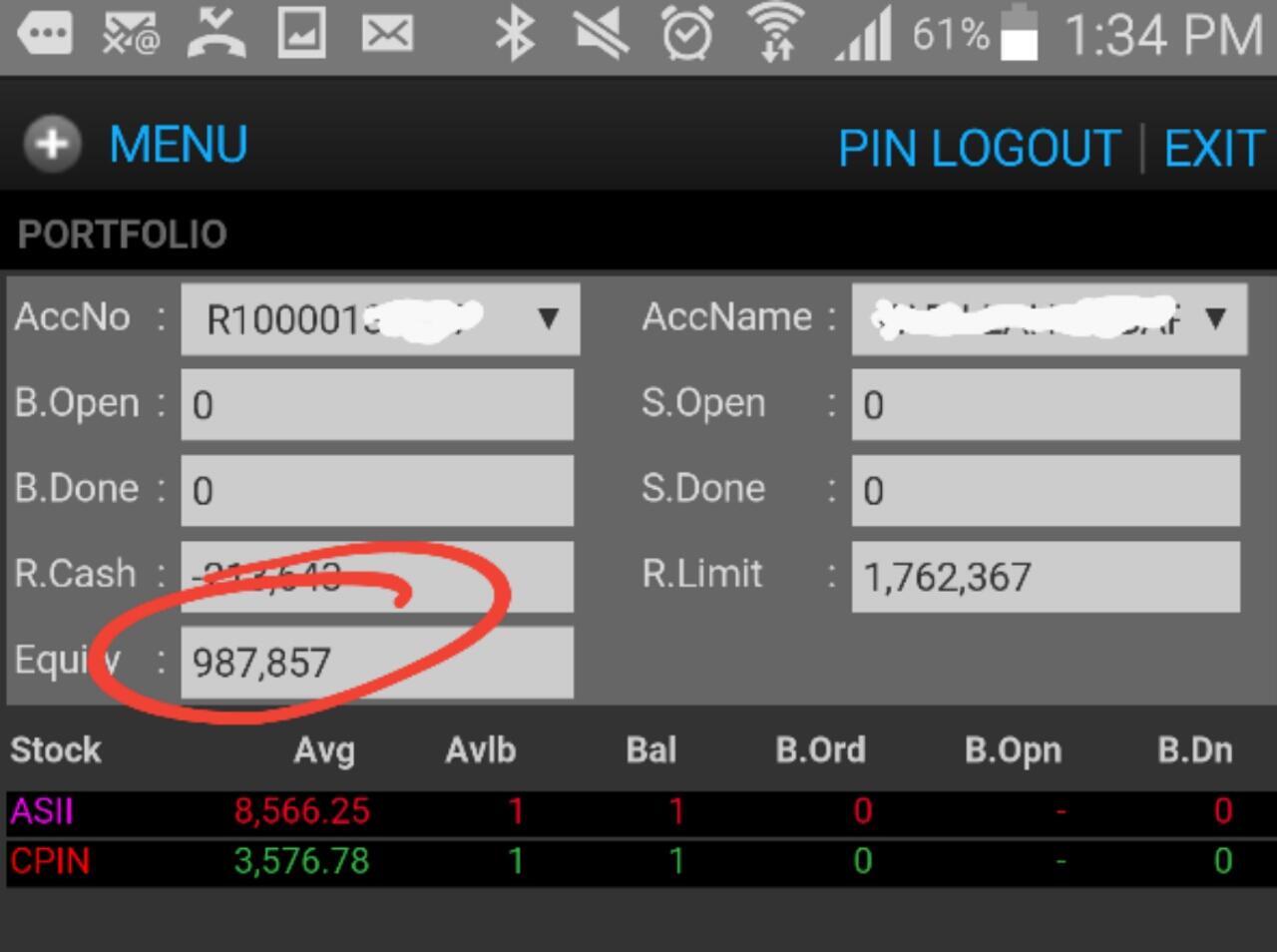Open the CPIN stock row
1277x952 pixels.
50,860
